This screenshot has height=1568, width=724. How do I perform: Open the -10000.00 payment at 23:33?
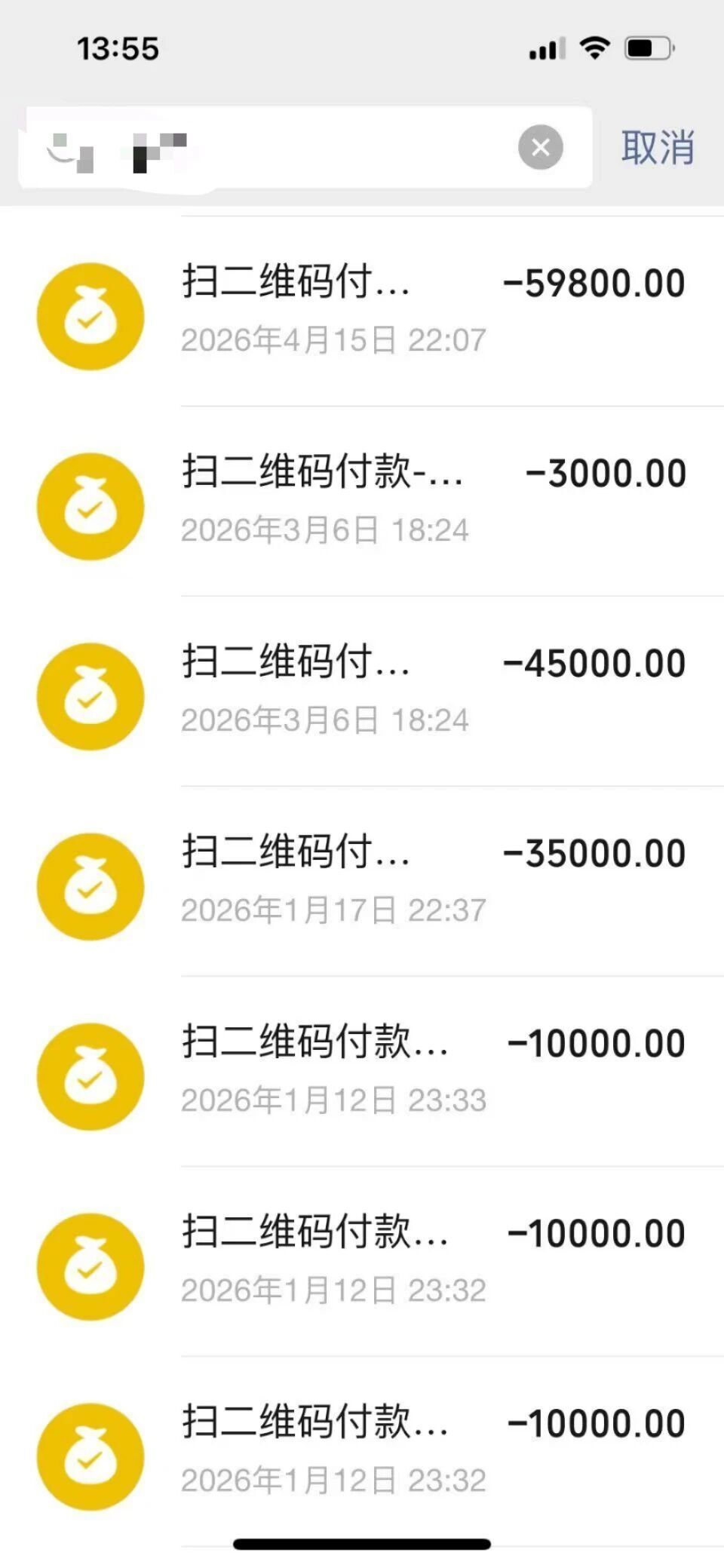click(362, 1072)
